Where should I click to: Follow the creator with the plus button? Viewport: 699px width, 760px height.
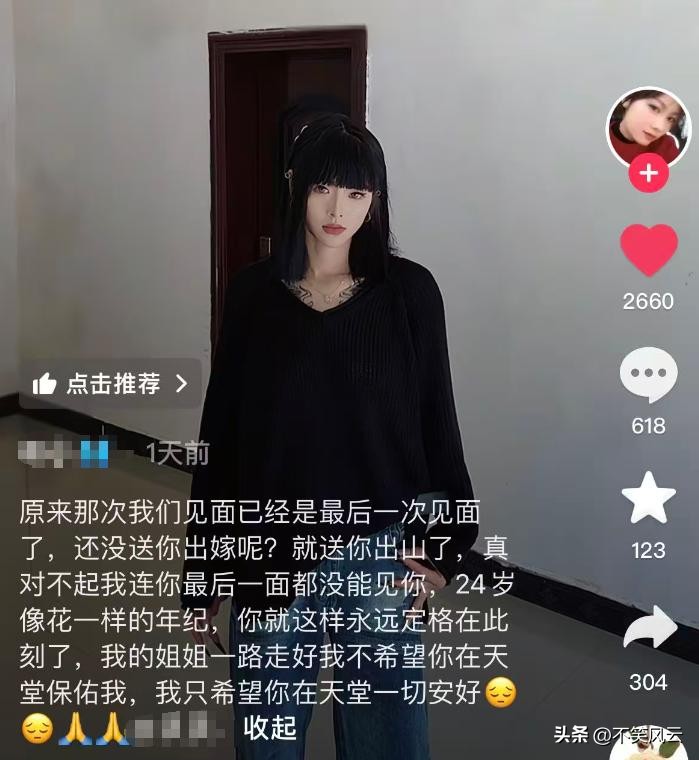pos(649,174)
